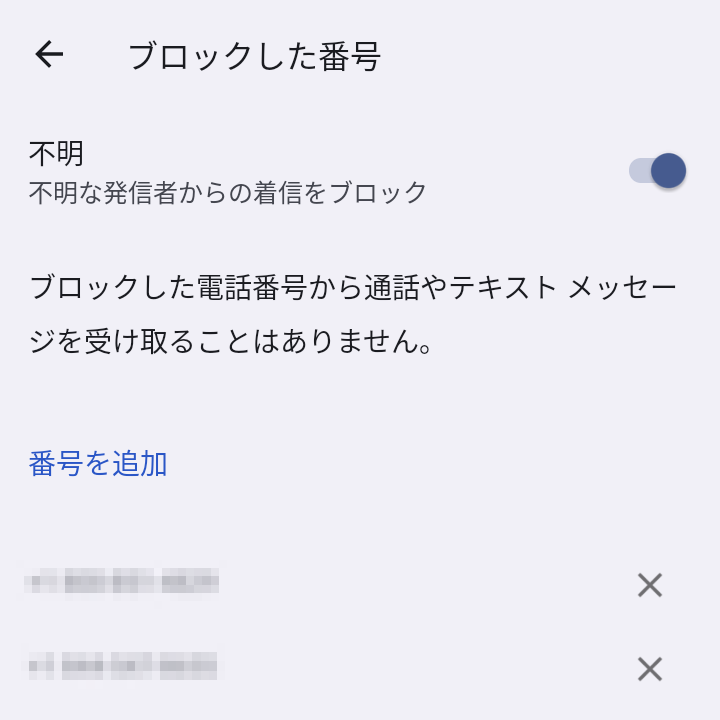720x720 pixels.
Task: Tap 番号を追加 to add a number
Action: point(98,464)
